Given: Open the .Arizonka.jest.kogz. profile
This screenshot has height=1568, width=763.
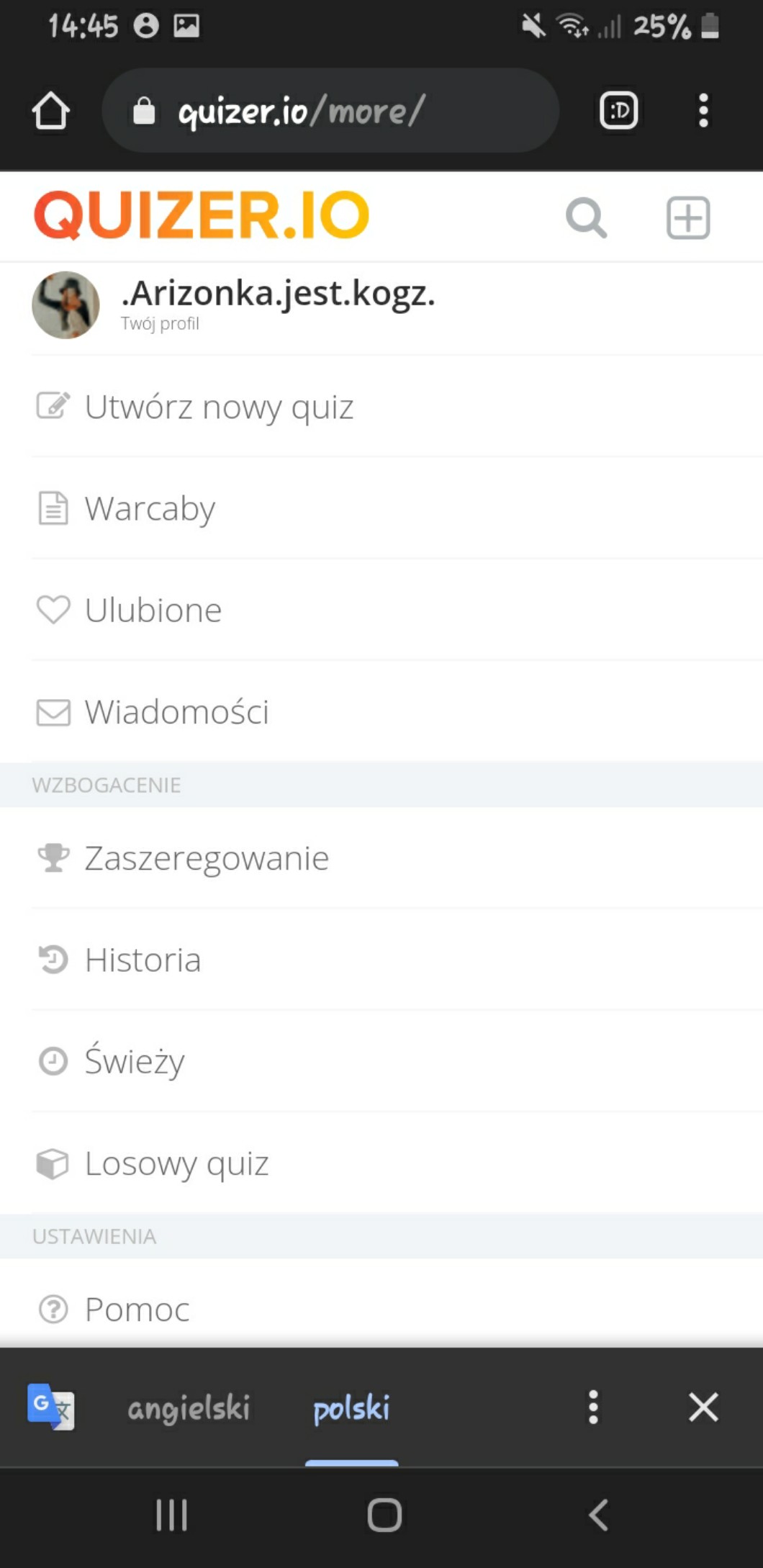Looking at the screenshot, I should pyautogui.click(x=277, y=304).
